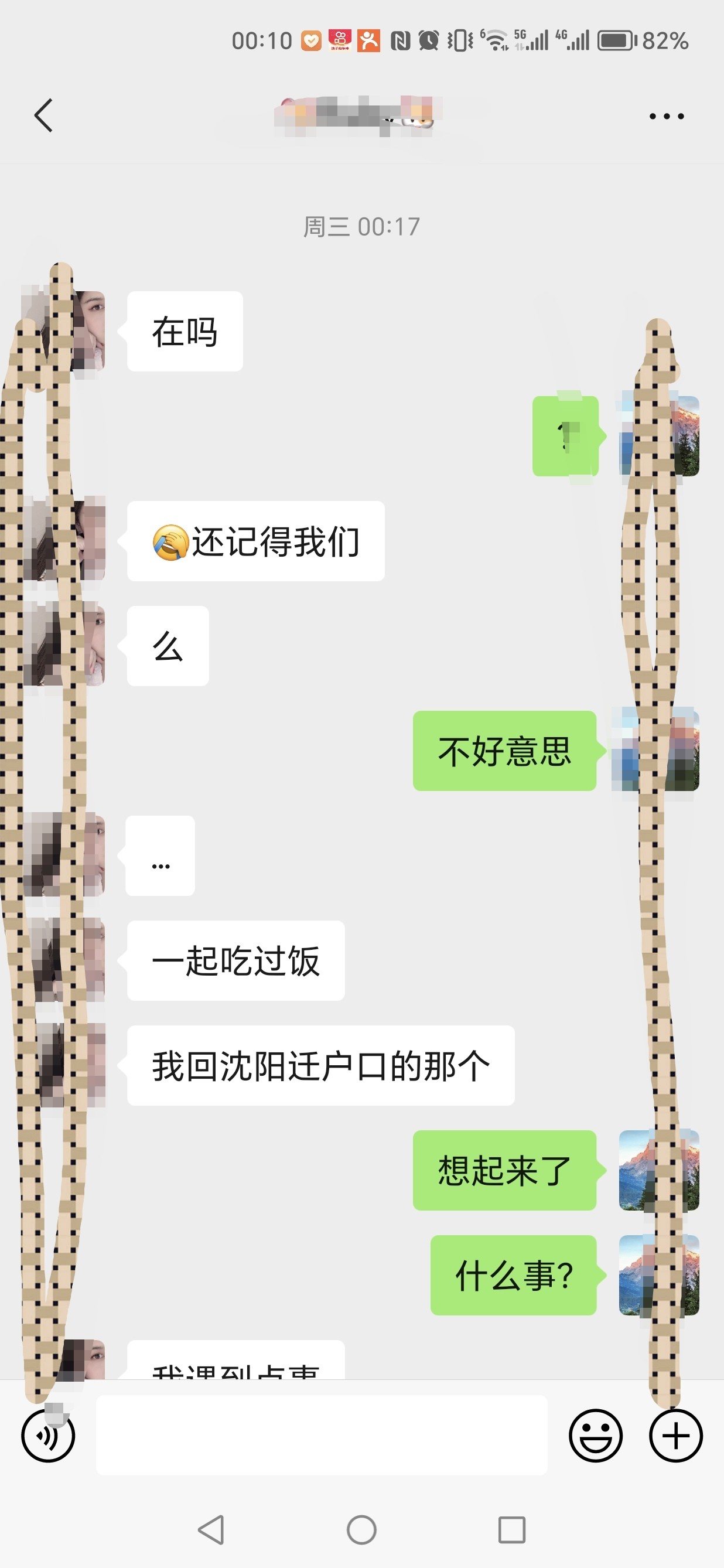
Task: Open the recent apps overview
Action: [x=512, y=1530]
